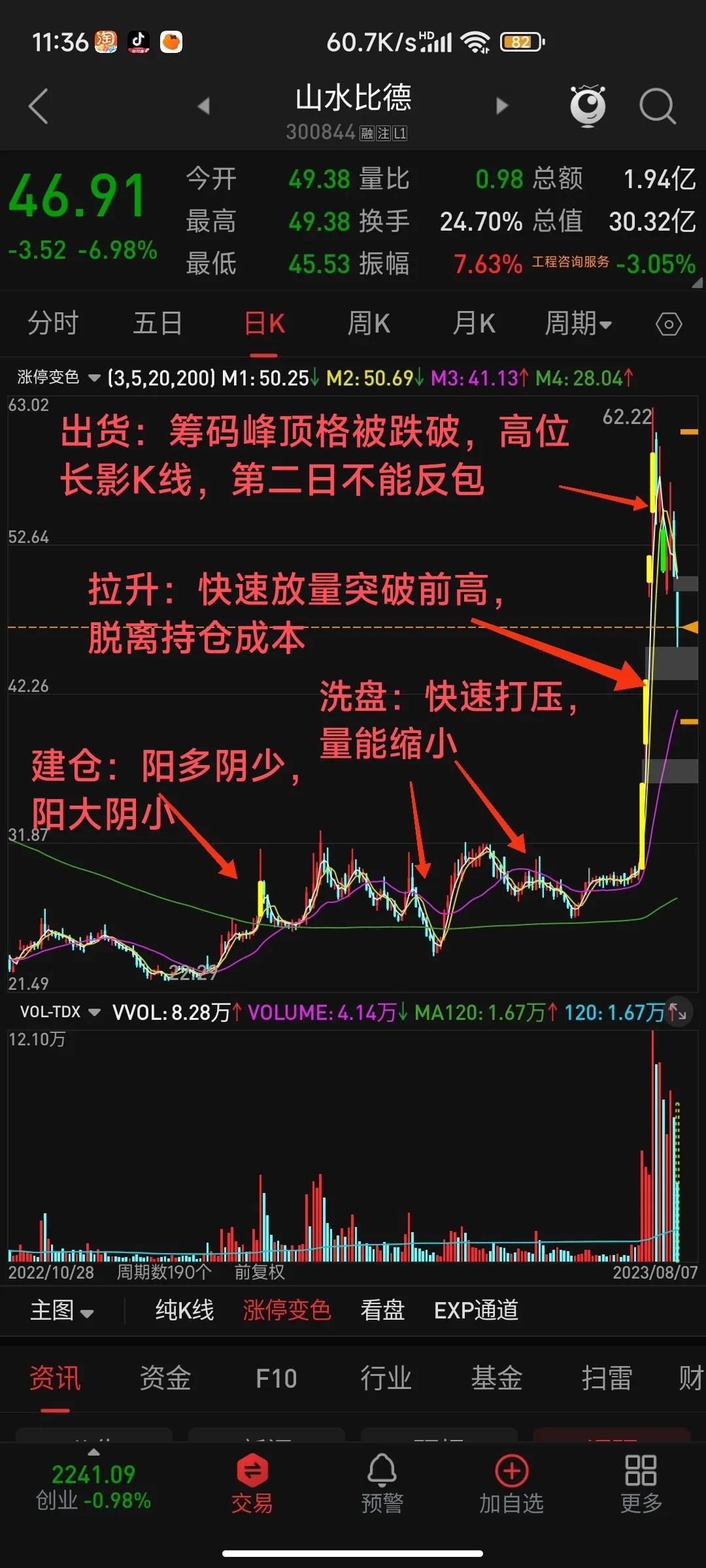This screenshot has height=1568, width=706.
Task: Expand the volume panel with the arrows icon
Action: [x=679, y=1011]
